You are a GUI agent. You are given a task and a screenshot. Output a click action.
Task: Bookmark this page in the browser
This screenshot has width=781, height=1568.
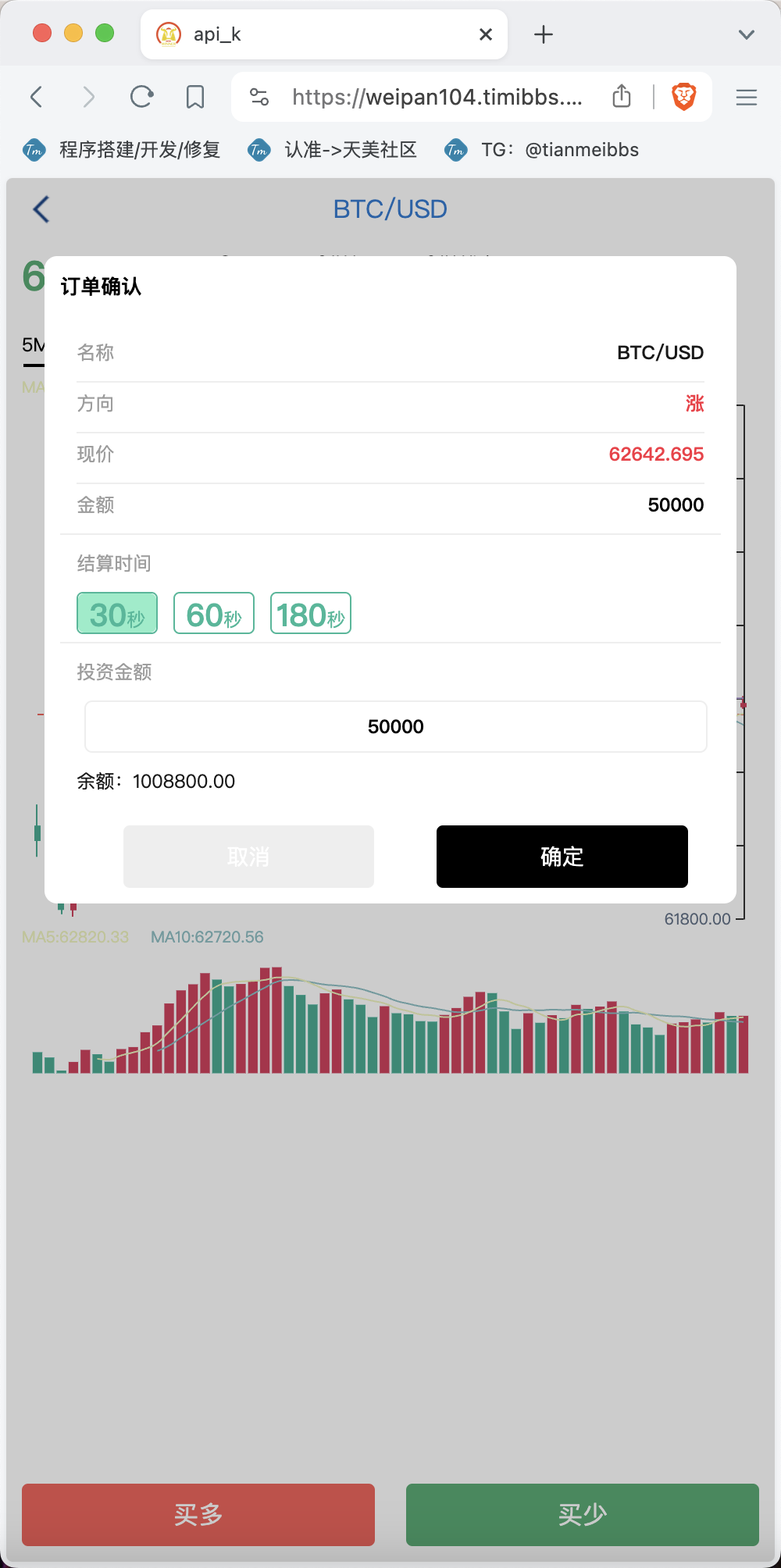pyautogui.click(x=195, y=97)
